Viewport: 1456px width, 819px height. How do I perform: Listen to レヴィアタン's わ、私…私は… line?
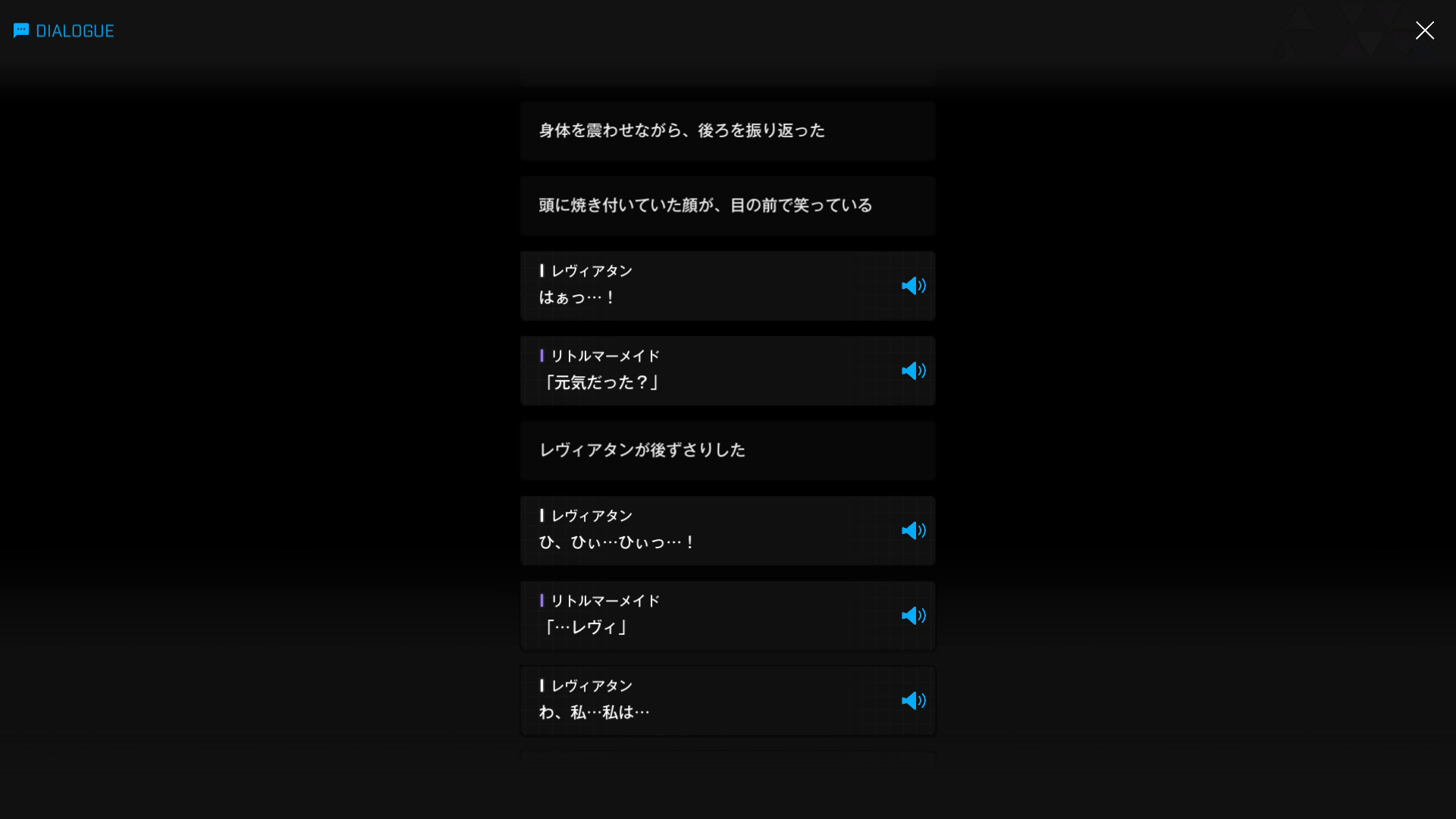tap(913, 701)
